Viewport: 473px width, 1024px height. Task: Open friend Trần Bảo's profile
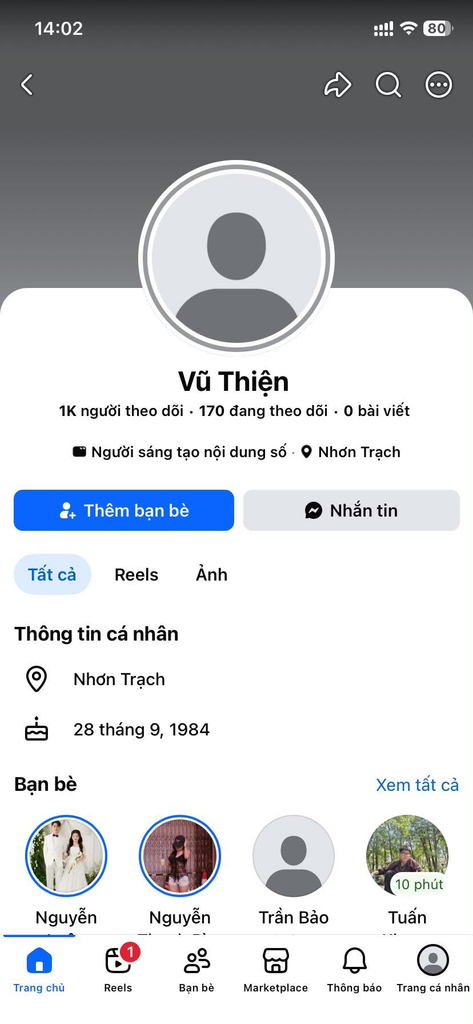[x=293, y=871]
